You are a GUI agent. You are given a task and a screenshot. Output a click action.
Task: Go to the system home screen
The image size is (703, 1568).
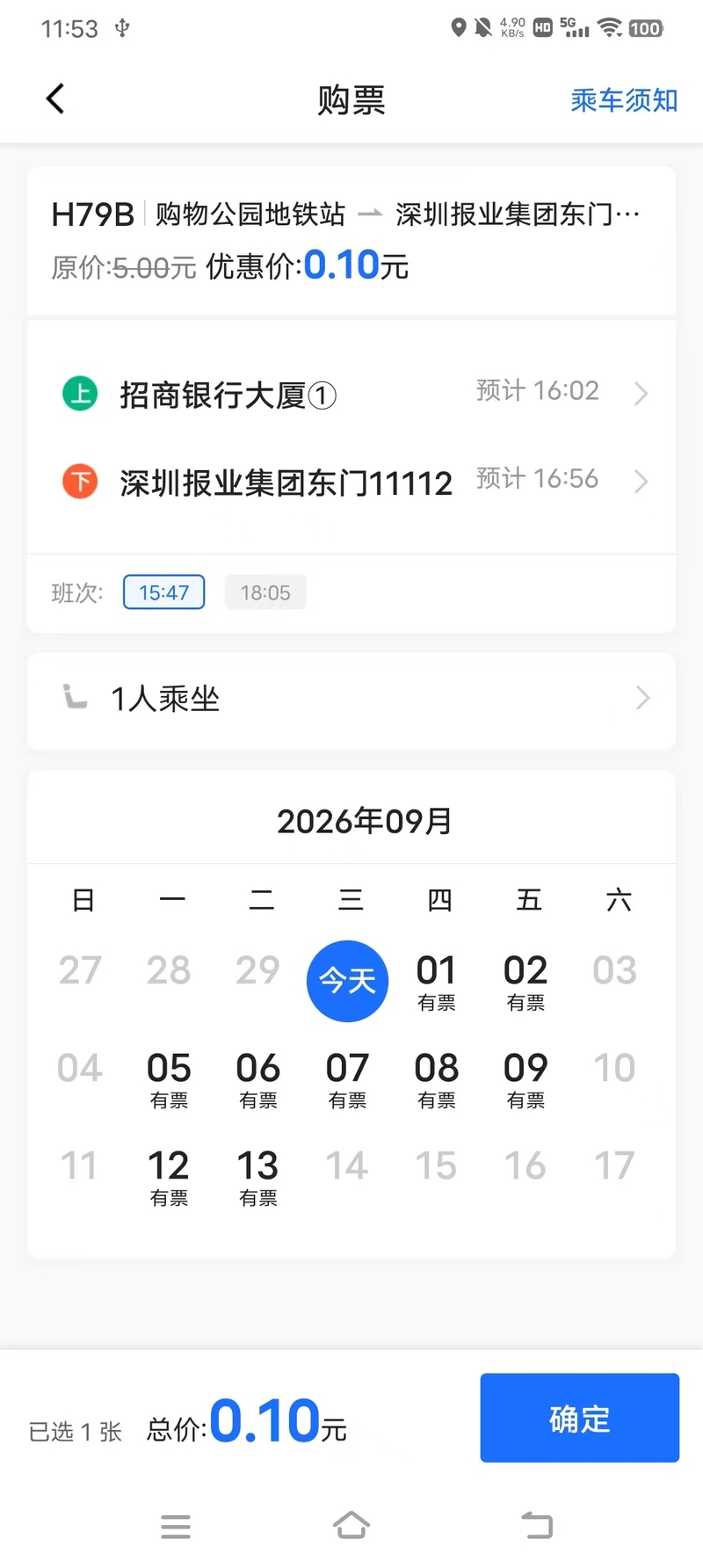pos(351,1525)
